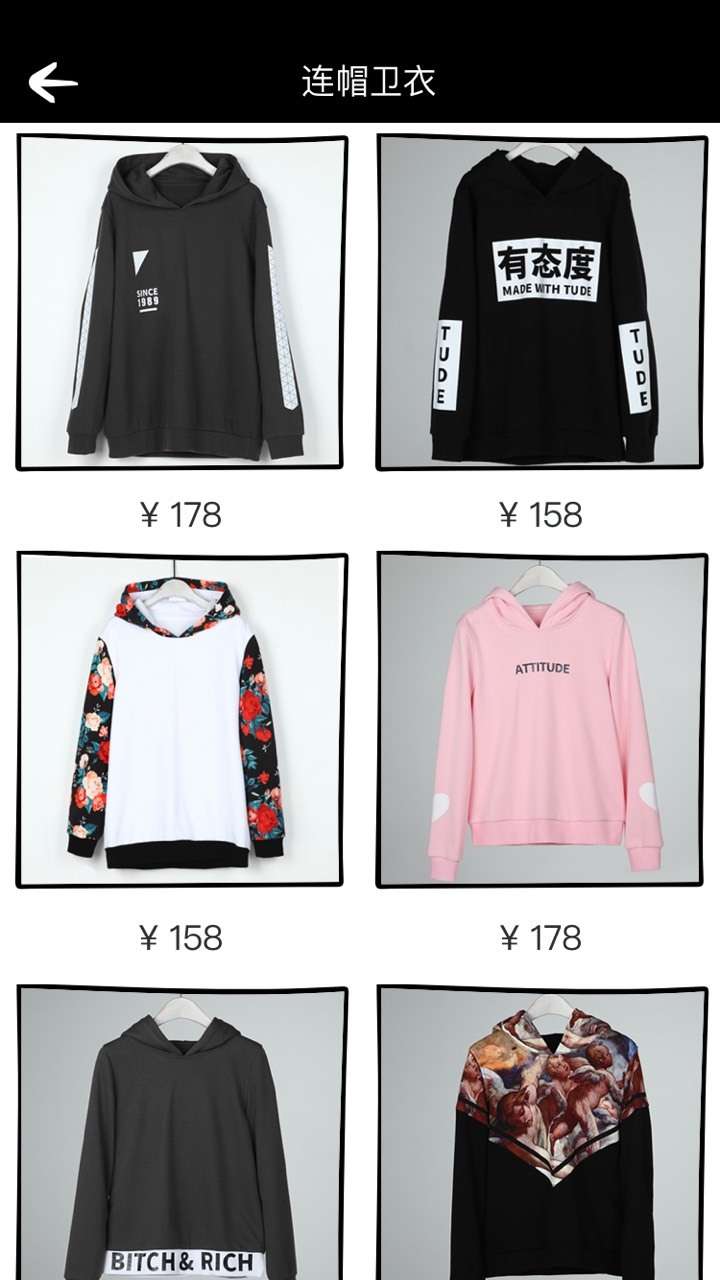Open the SINCE 1989 dark grey hoodie
The image size is (720, 1280).
click(182, 302)
